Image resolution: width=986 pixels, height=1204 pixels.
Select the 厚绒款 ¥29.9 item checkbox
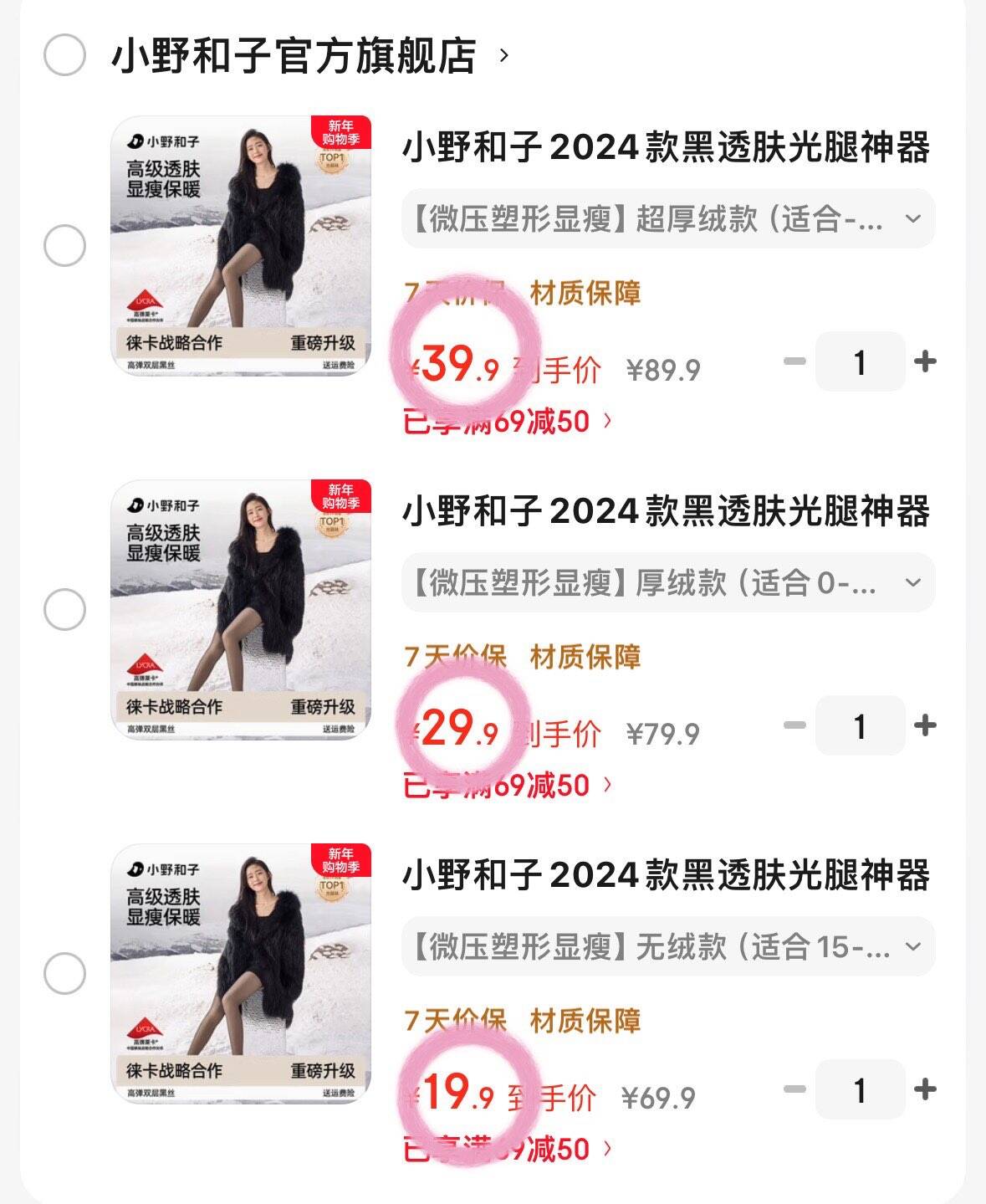point(64,609)
